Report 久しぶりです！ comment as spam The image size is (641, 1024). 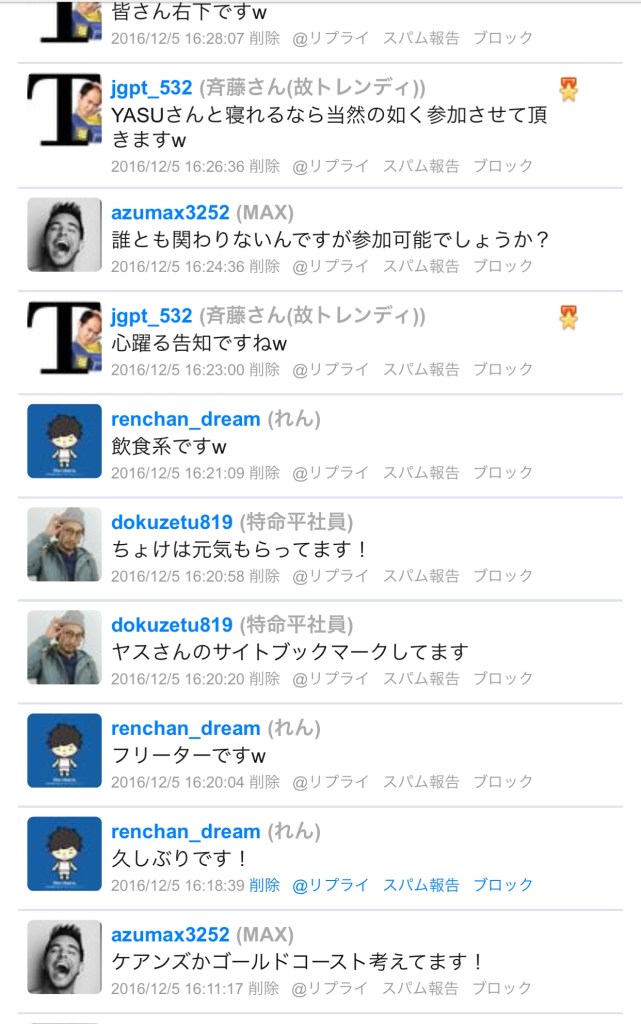421,885
